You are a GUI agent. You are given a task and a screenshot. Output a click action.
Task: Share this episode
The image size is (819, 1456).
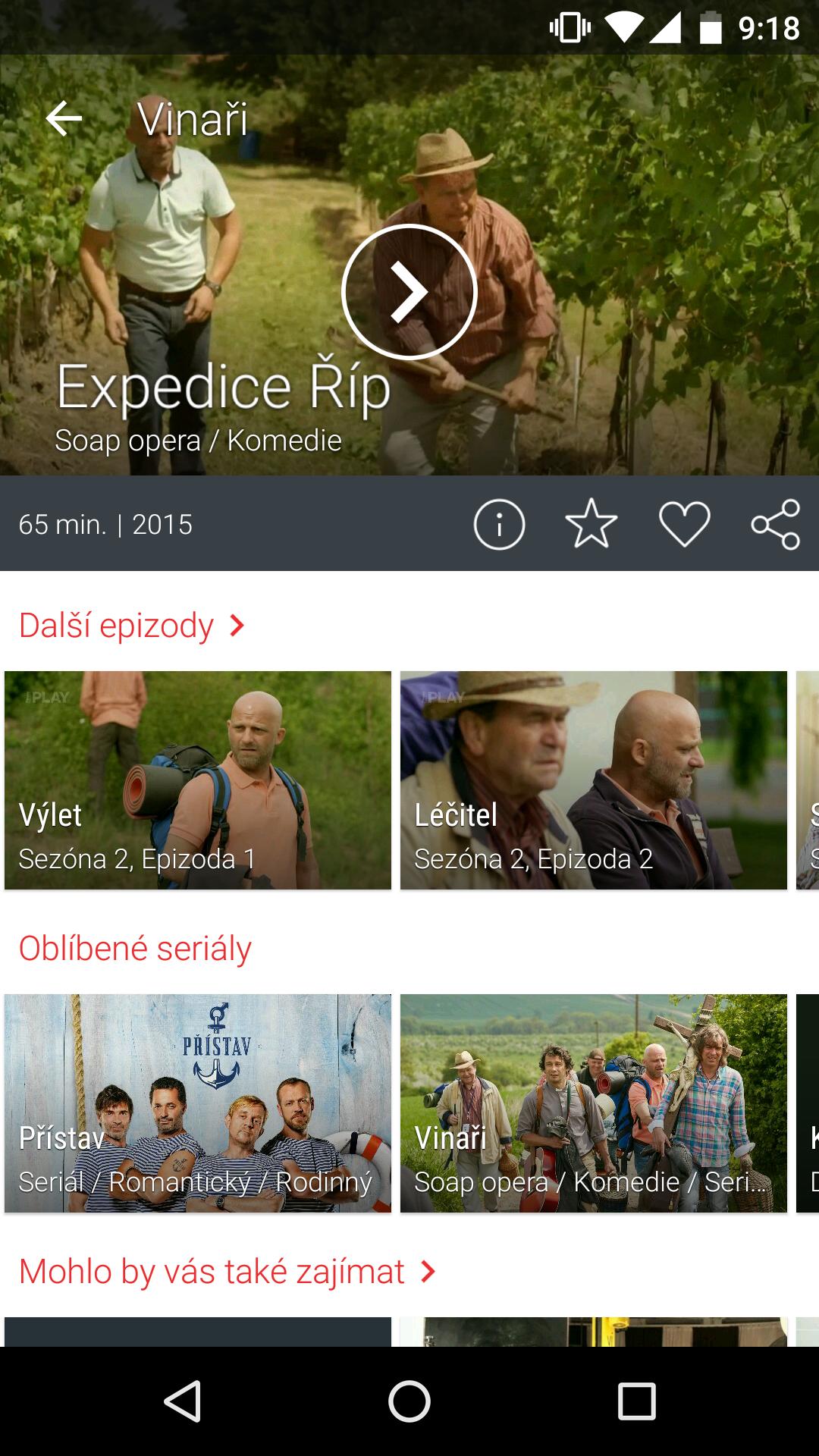775,524
